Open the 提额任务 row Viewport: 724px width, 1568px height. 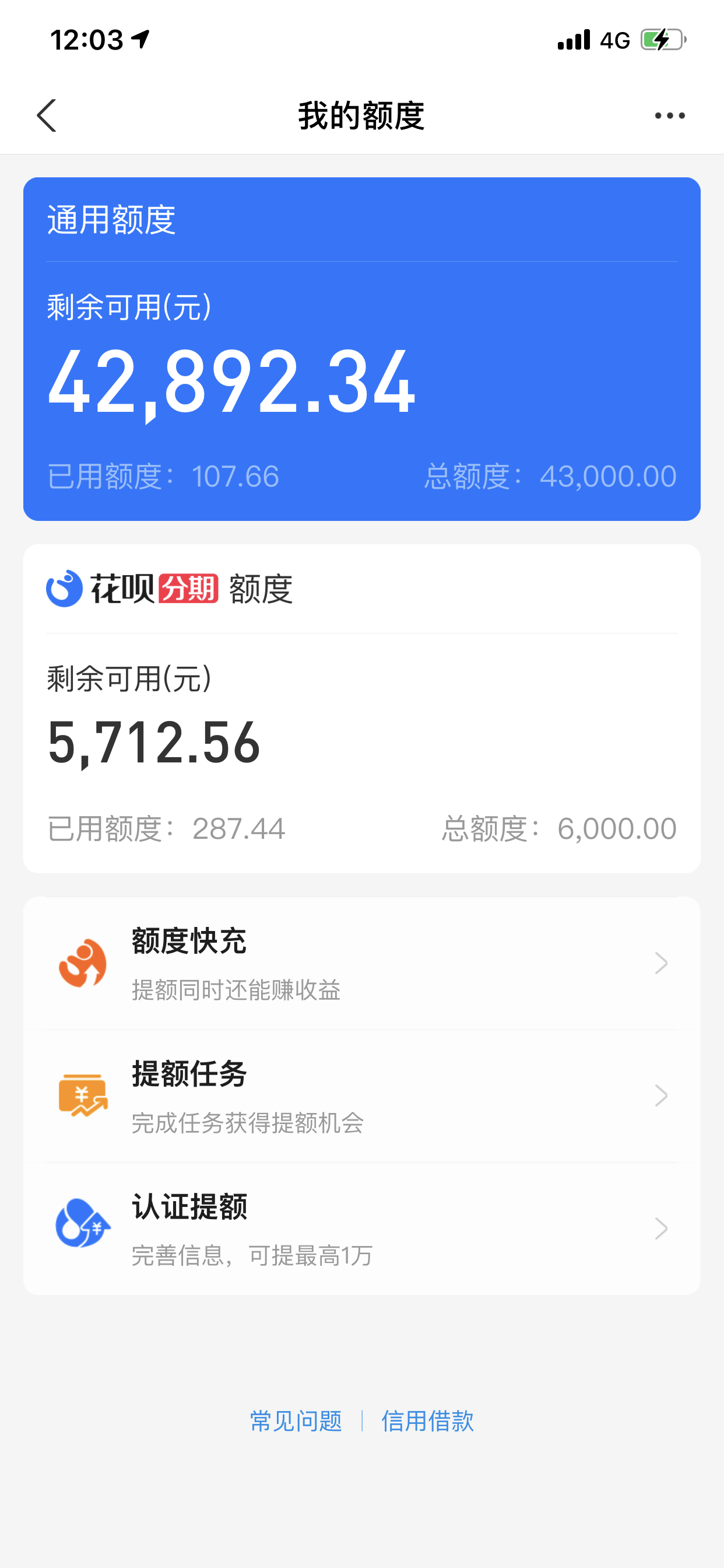(x=361, y=1095)
